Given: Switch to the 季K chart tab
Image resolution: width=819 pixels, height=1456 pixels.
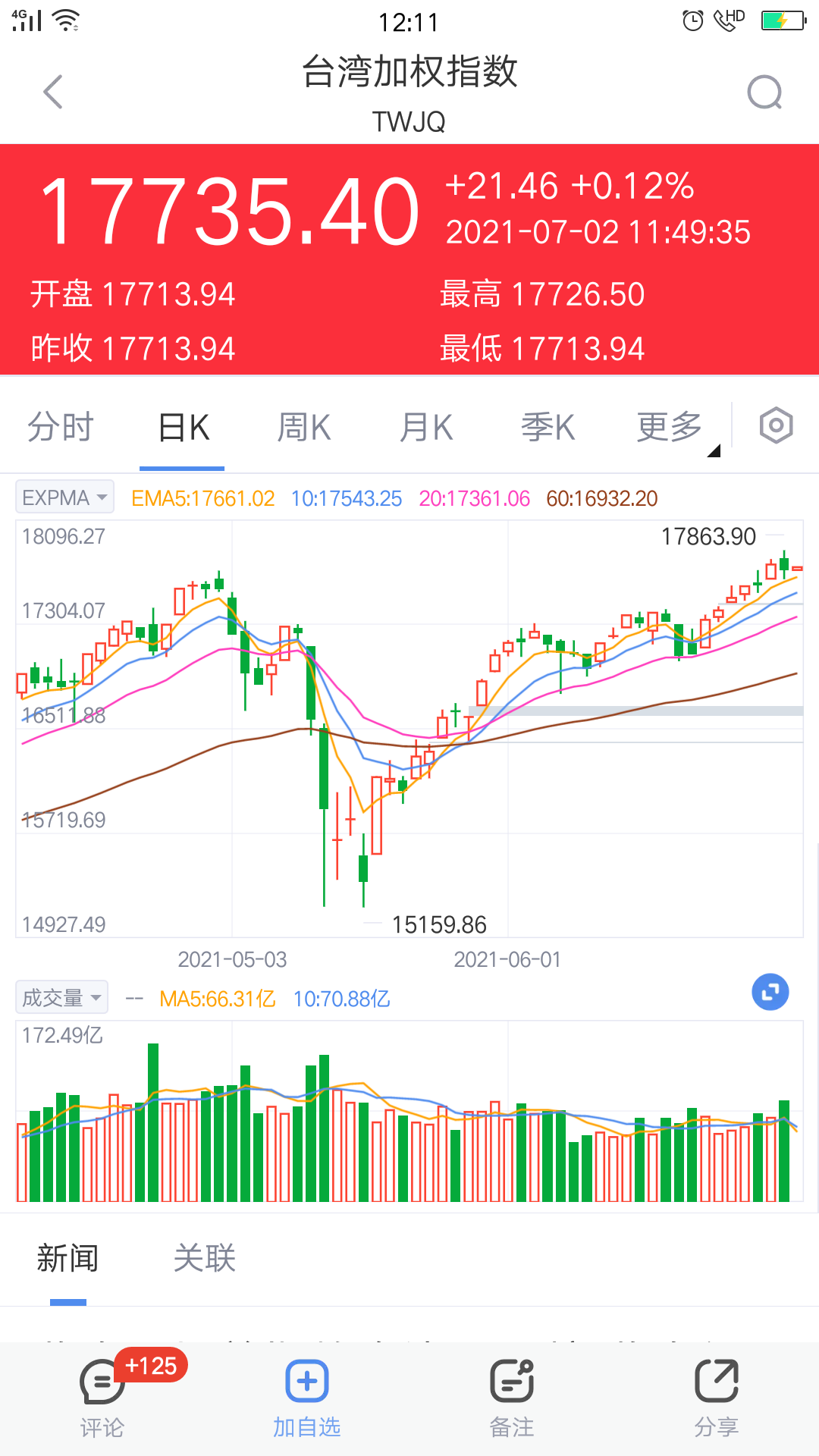Looking at the screenshot, I should coord(548,427).
